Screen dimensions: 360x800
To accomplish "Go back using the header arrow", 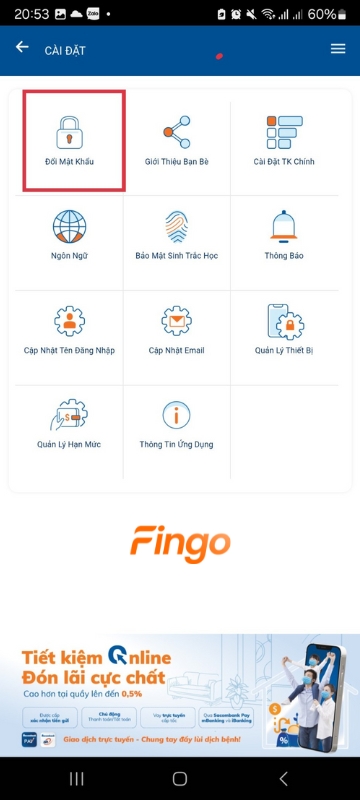I will (x=22, y=47).
